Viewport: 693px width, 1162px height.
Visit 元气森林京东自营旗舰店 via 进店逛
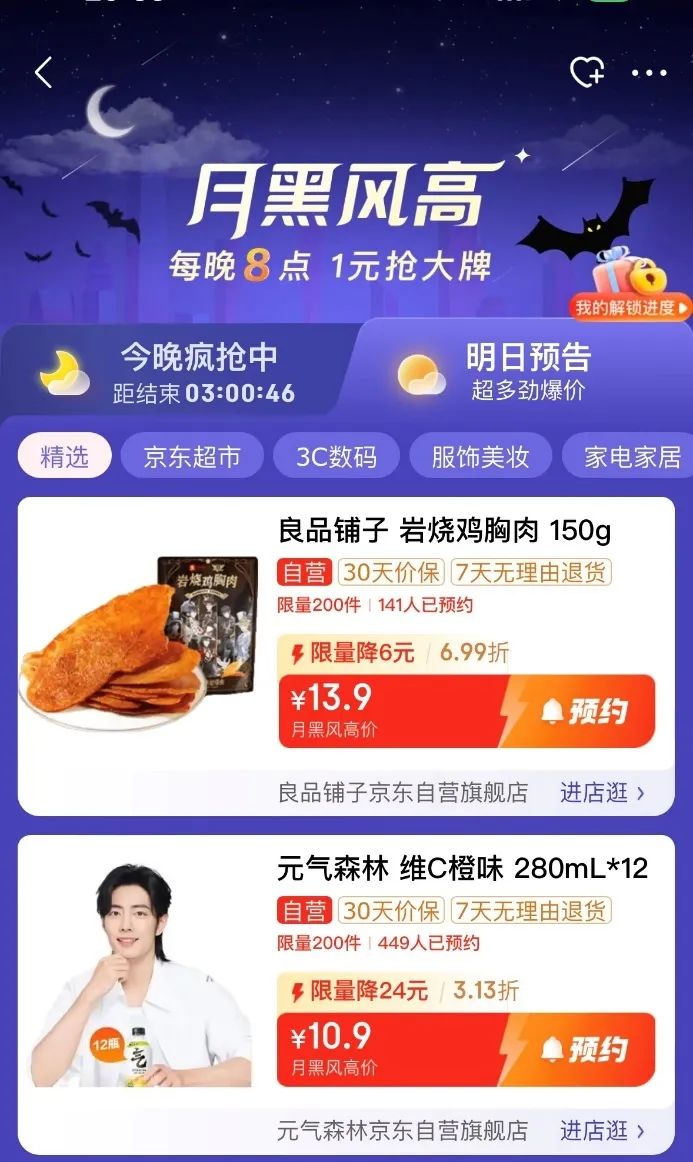[x=601, y=1131]
